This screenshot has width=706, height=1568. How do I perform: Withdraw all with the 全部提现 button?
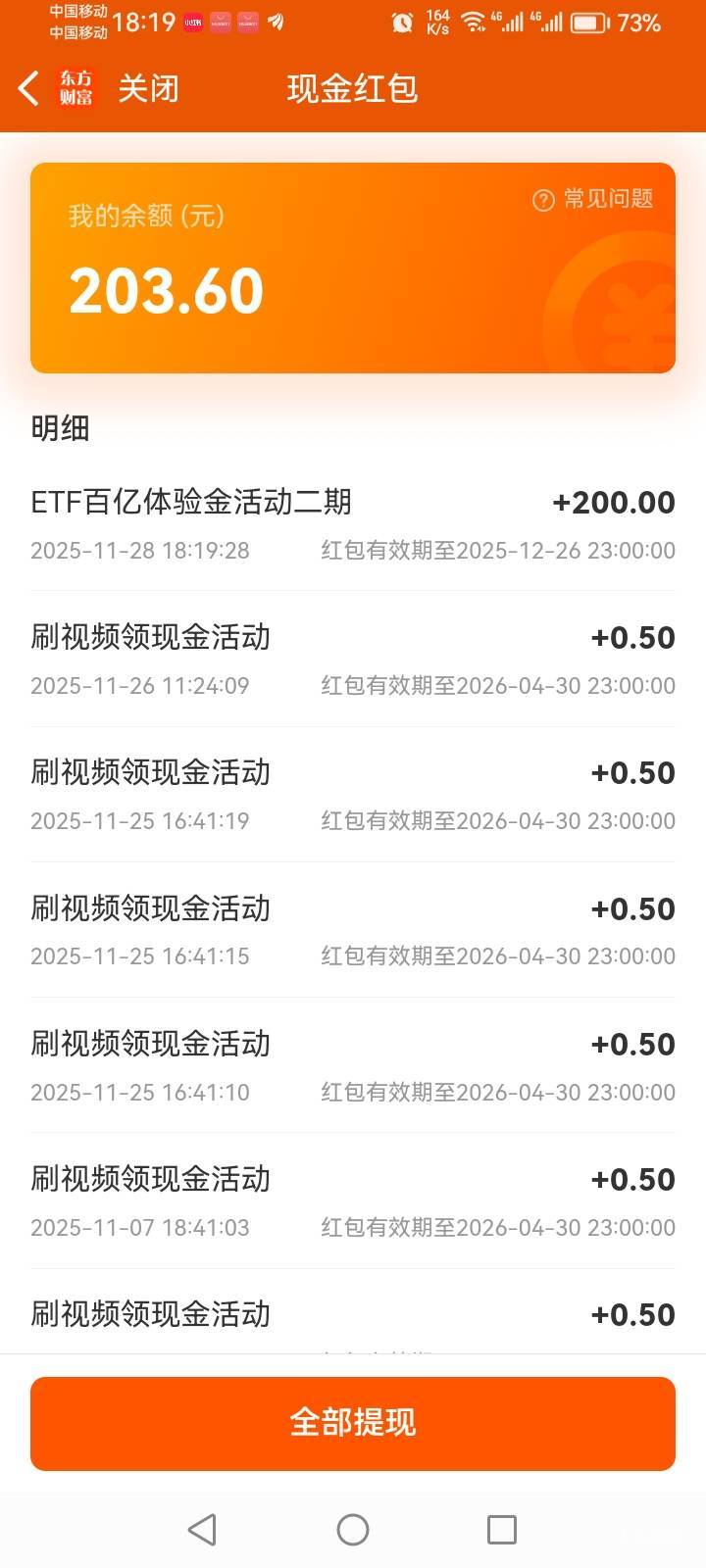[353, 1423]
